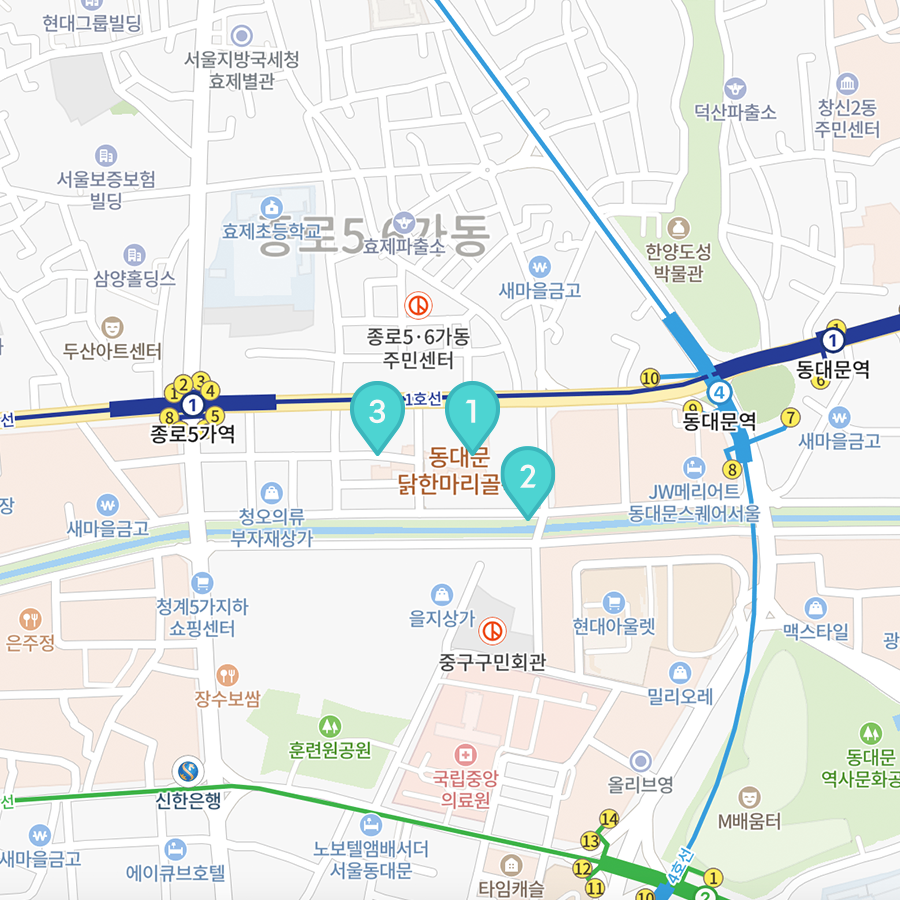Tap the 종로5·6가동 주민센터 marker
The height and width of the screenshot is (900, 900).
click(x=418, y=305)
